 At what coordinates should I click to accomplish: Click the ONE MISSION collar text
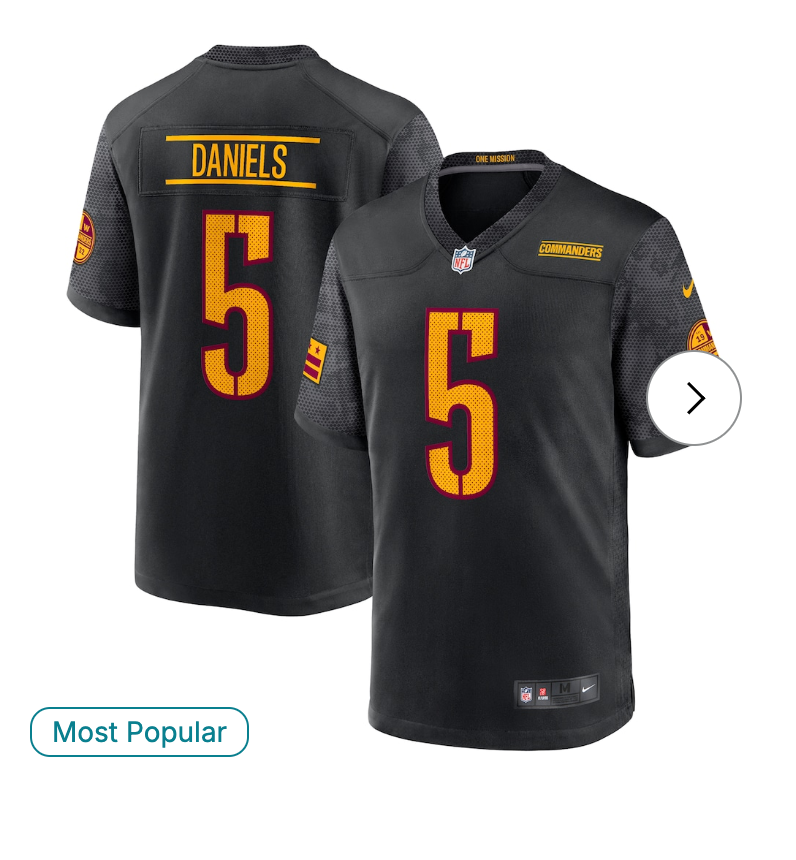494,157
